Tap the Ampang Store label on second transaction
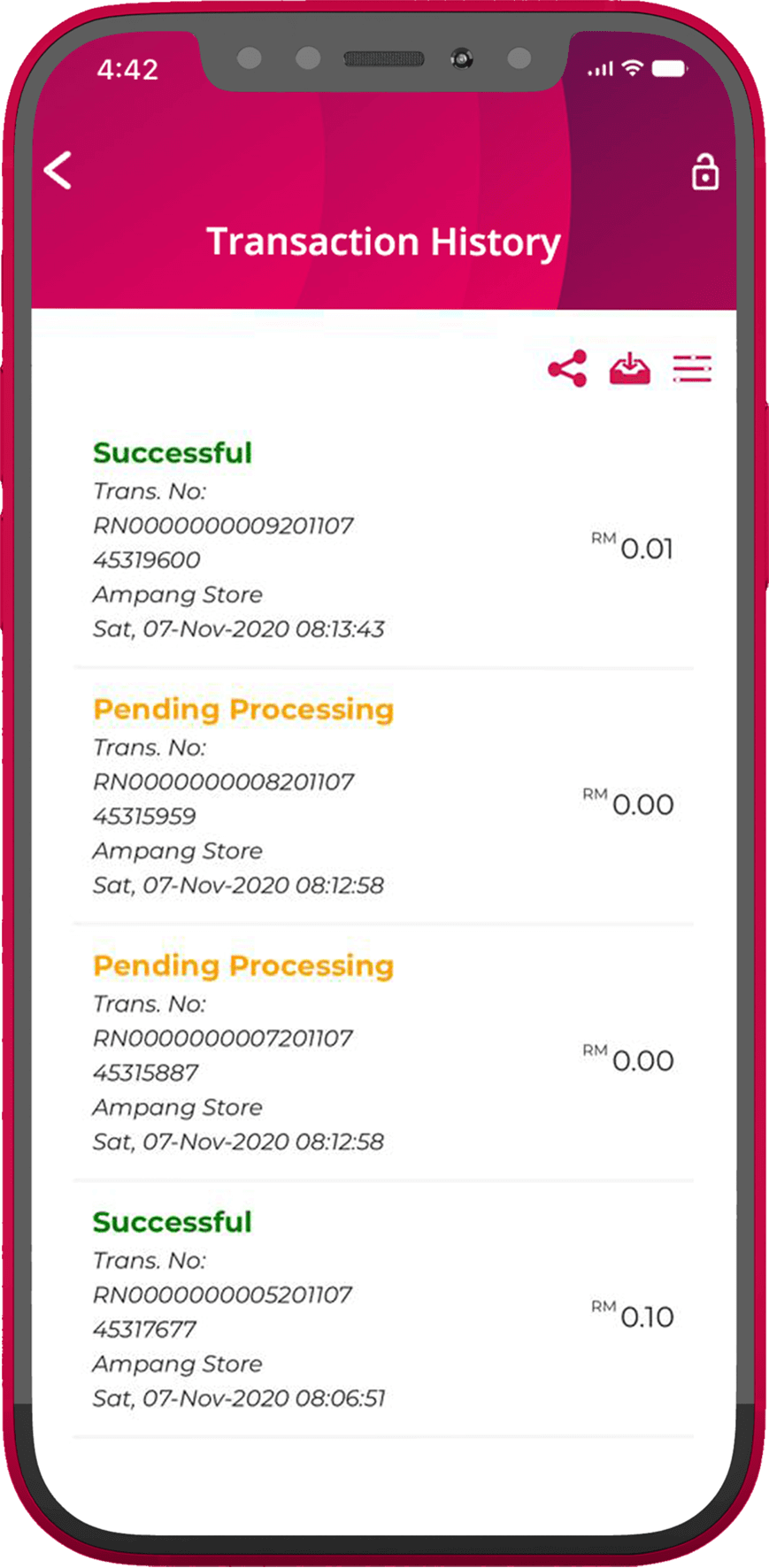Viewport: 769px width, 1568px height. click(177, 850)
